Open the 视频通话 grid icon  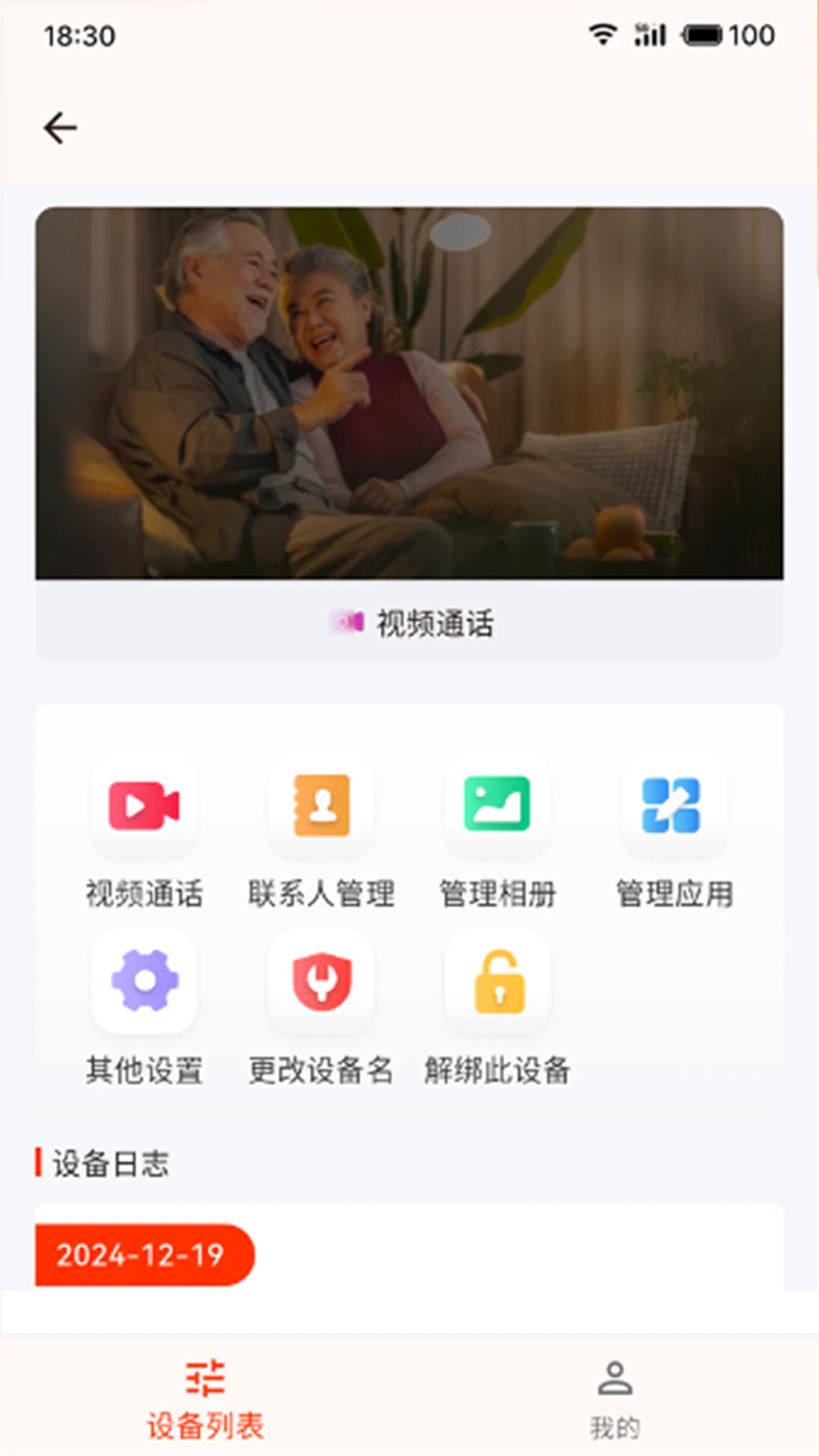tap(144, 806)
